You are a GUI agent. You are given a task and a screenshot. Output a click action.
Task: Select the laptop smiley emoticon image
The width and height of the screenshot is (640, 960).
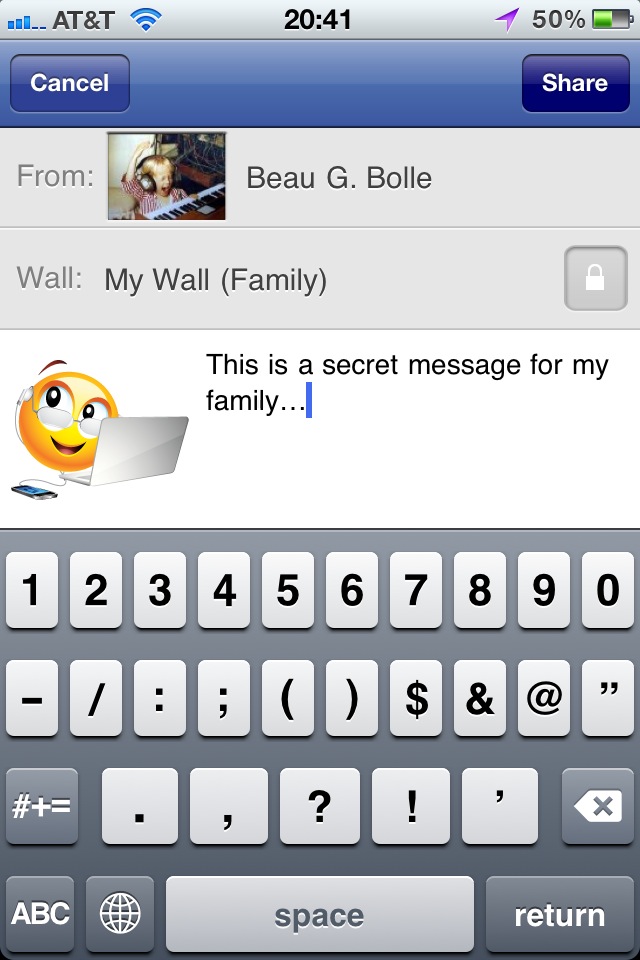[100, 430]
